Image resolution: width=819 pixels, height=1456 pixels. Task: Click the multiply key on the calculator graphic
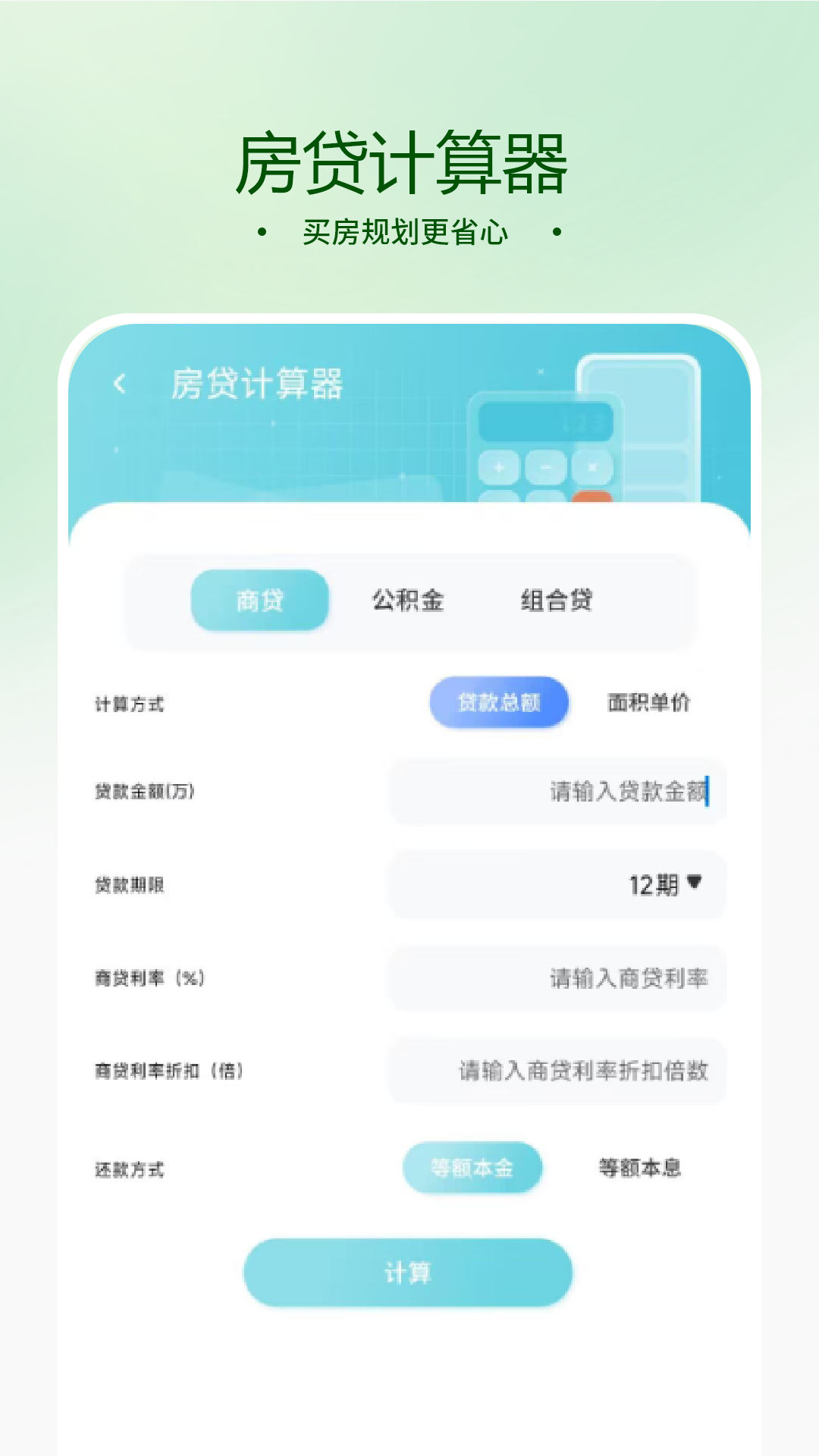point(592,468)
